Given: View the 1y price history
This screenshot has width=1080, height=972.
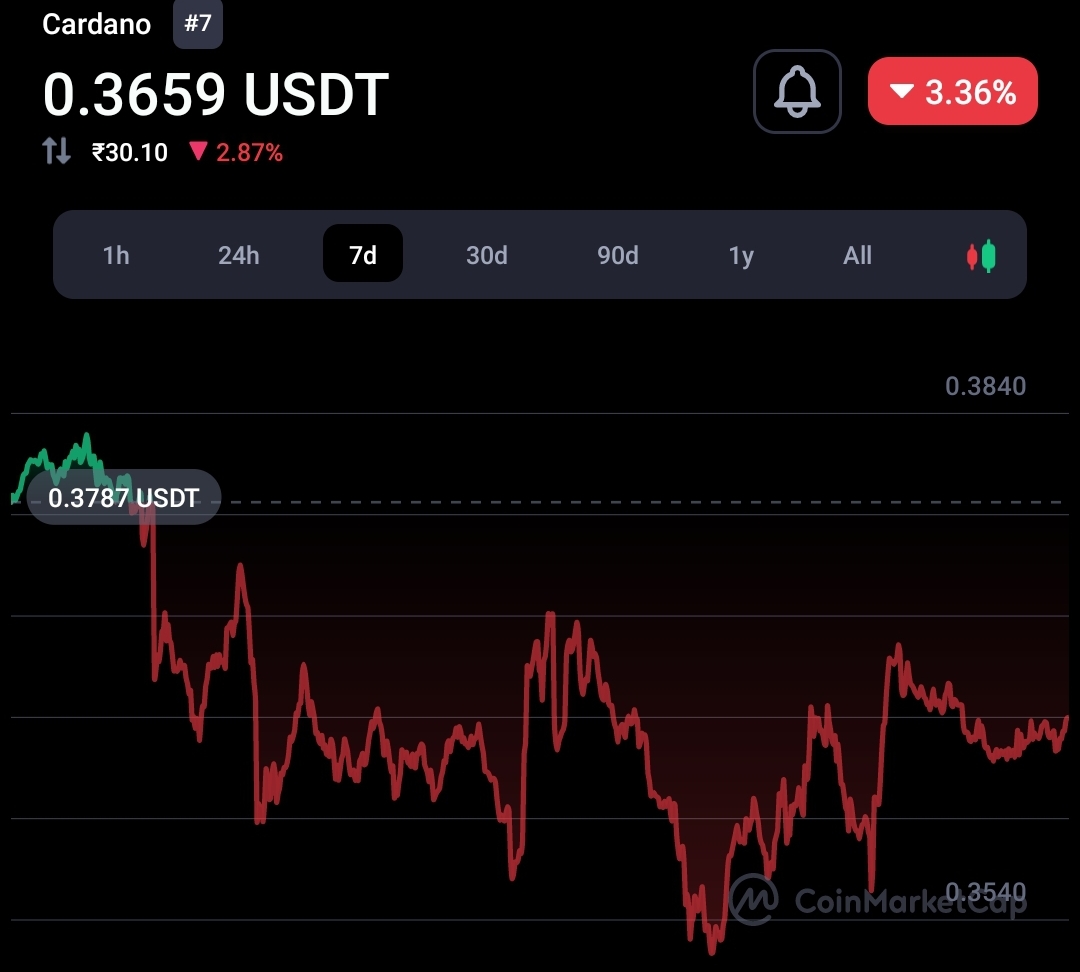Looking at the screenshot, I should click(741, 256).
